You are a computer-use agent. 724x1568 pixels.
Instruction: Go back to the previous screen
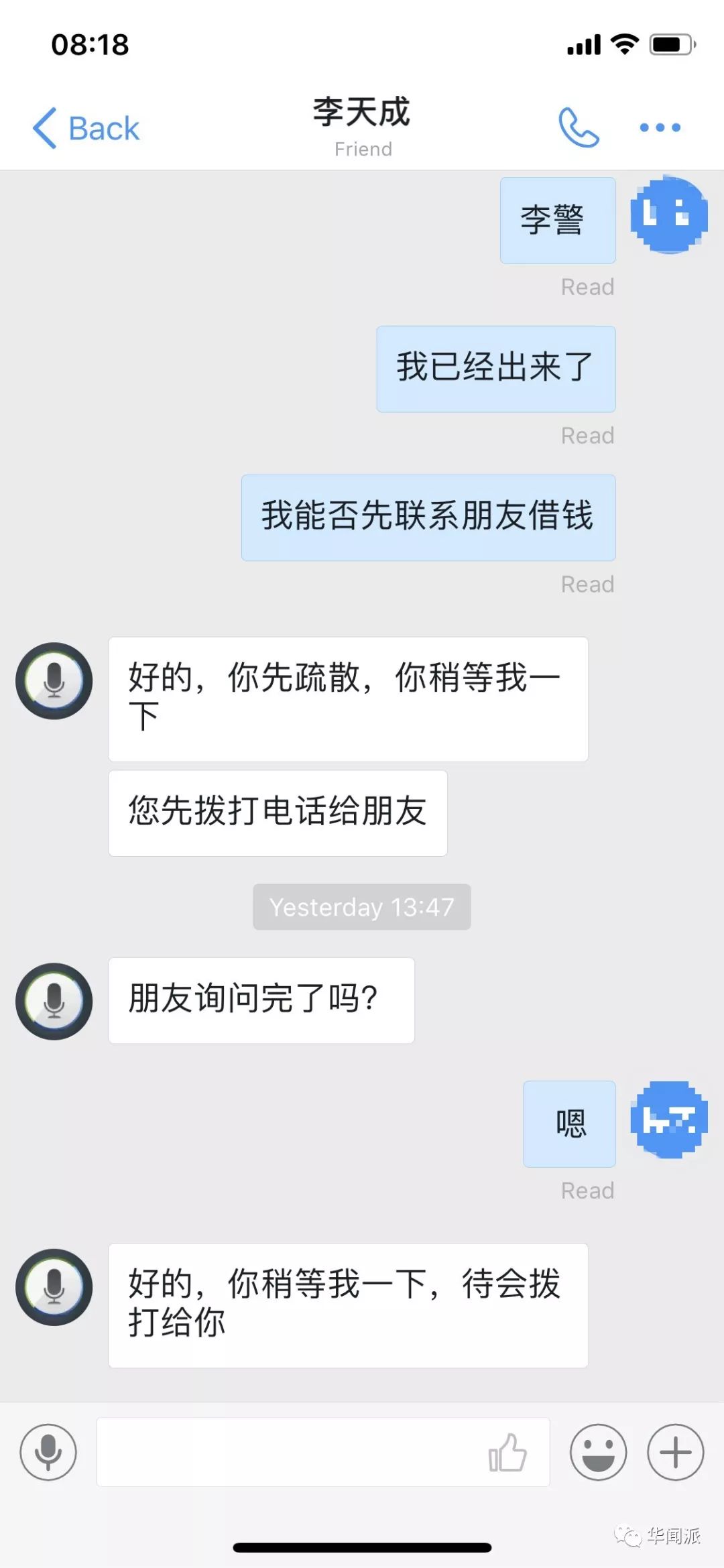[86, 128]
